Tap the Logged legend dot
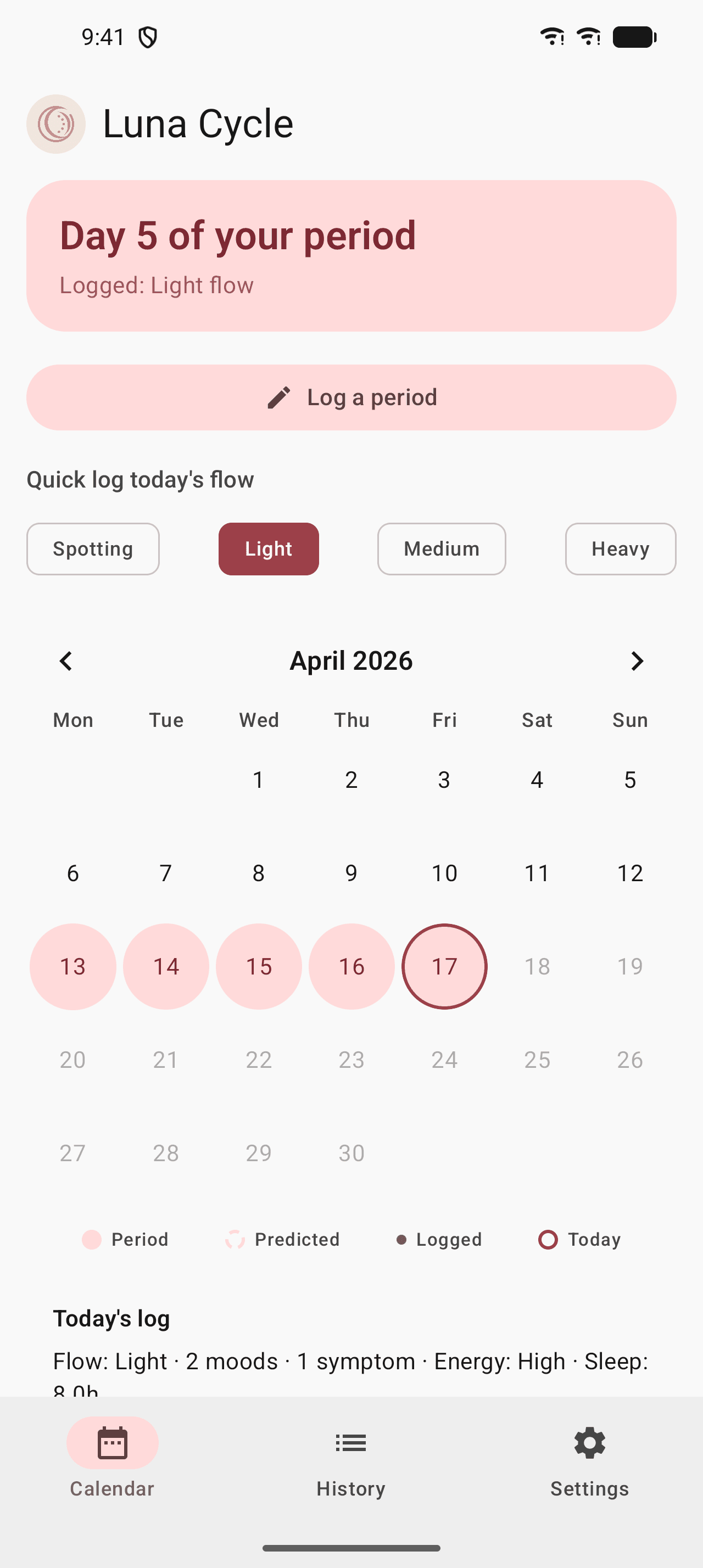 pyautogui.click(x=401, y=1240)
